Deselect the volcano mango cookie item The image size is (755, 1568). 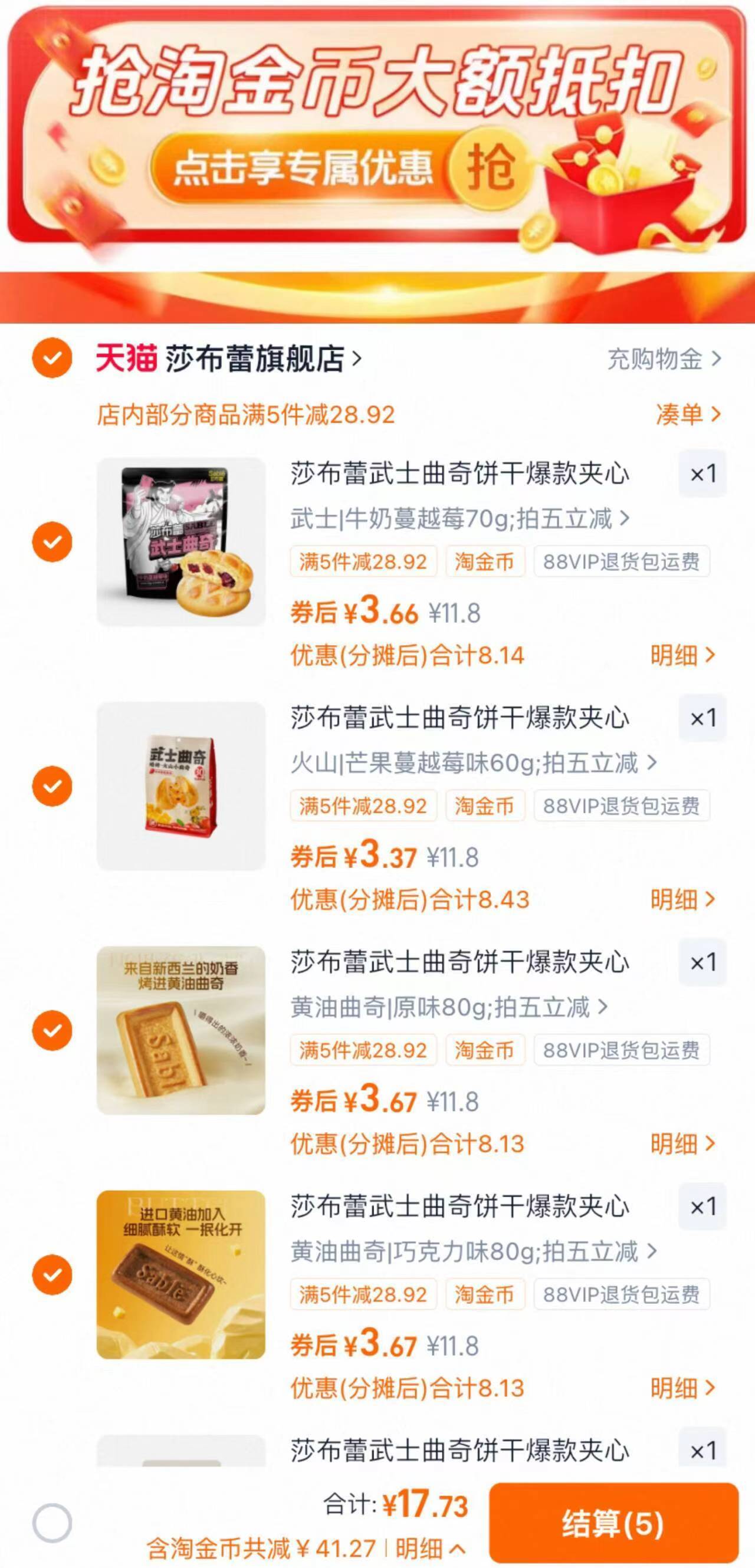52,785
